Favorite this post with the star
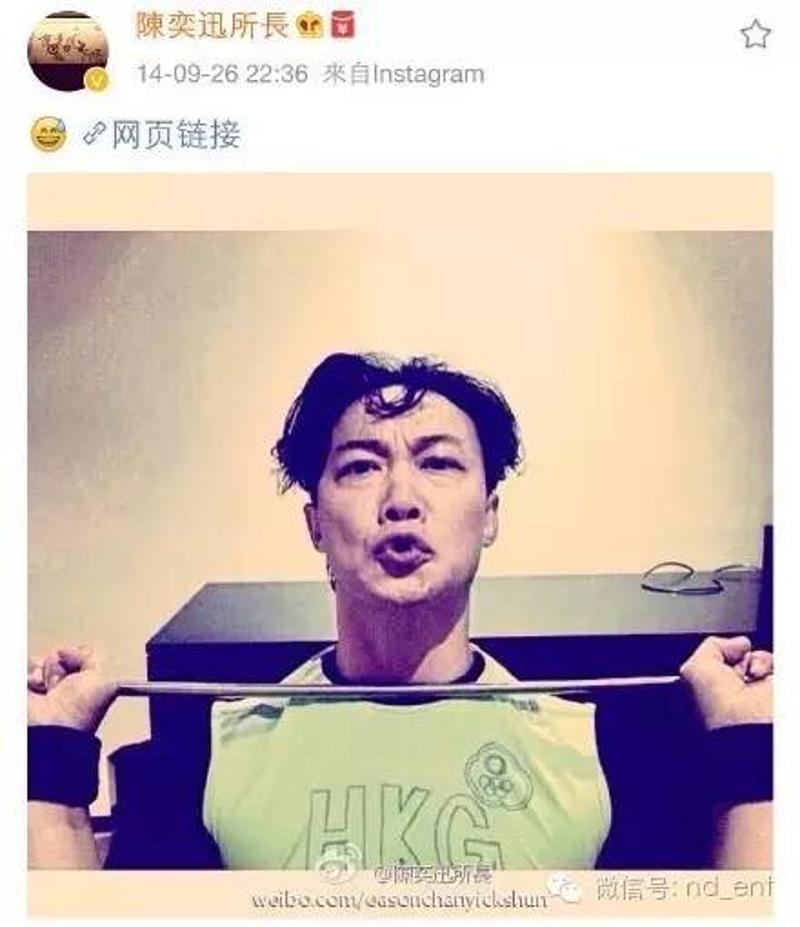800x927 pixels. click(x=755, y=35)
